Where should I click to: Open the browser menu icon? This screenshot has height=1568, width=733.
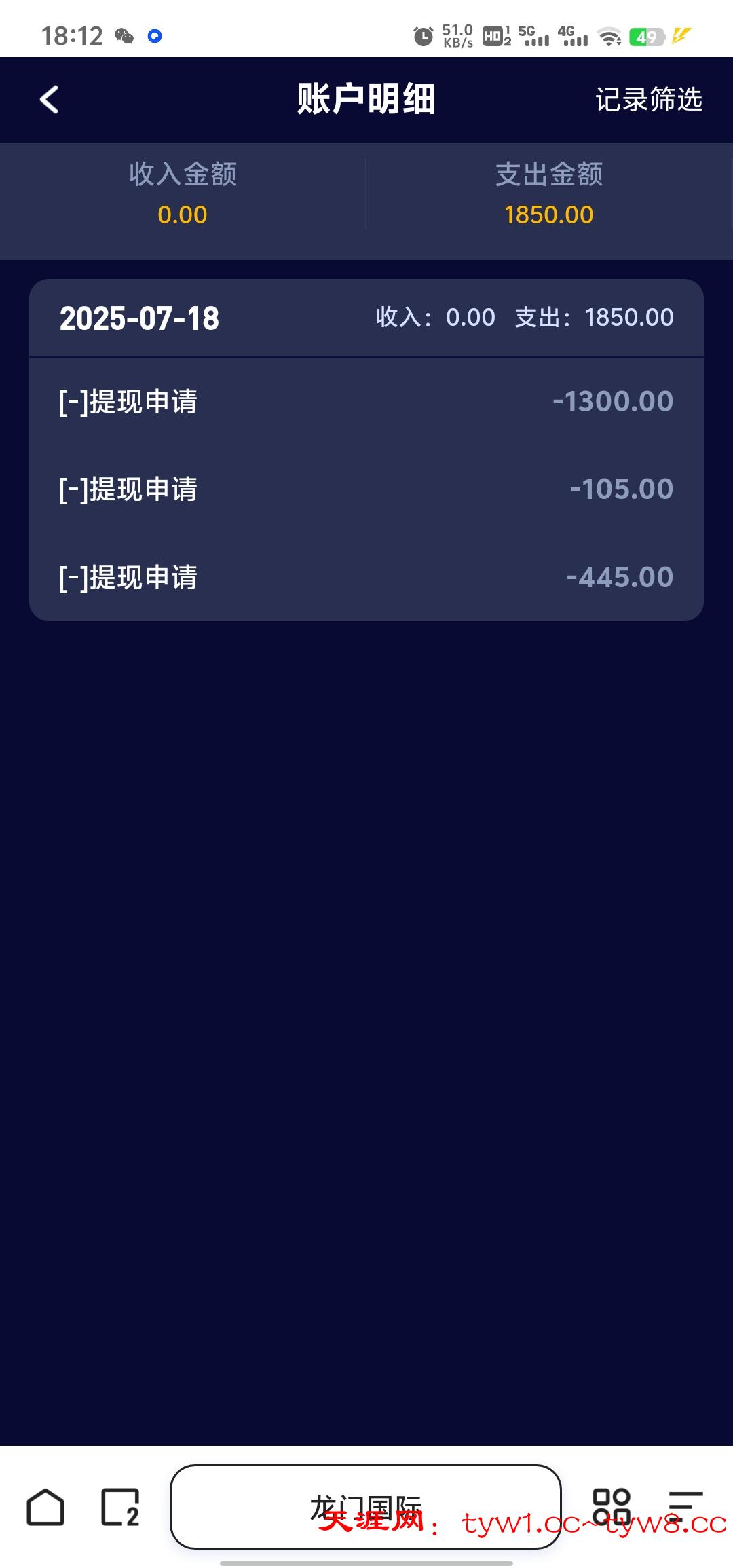click(685, 1507)
